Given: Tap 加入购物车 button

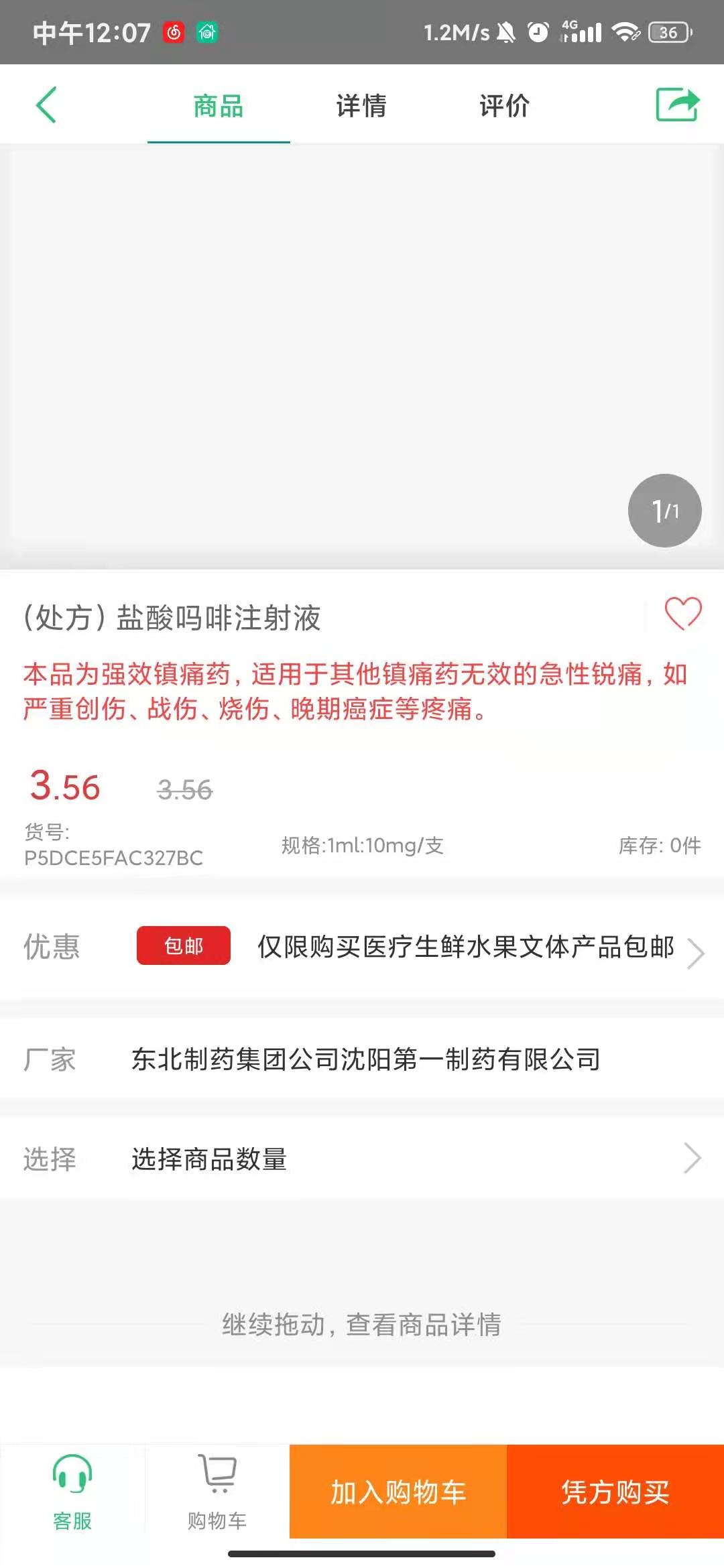Looking at the screenshot, I should click(398, 1492).
